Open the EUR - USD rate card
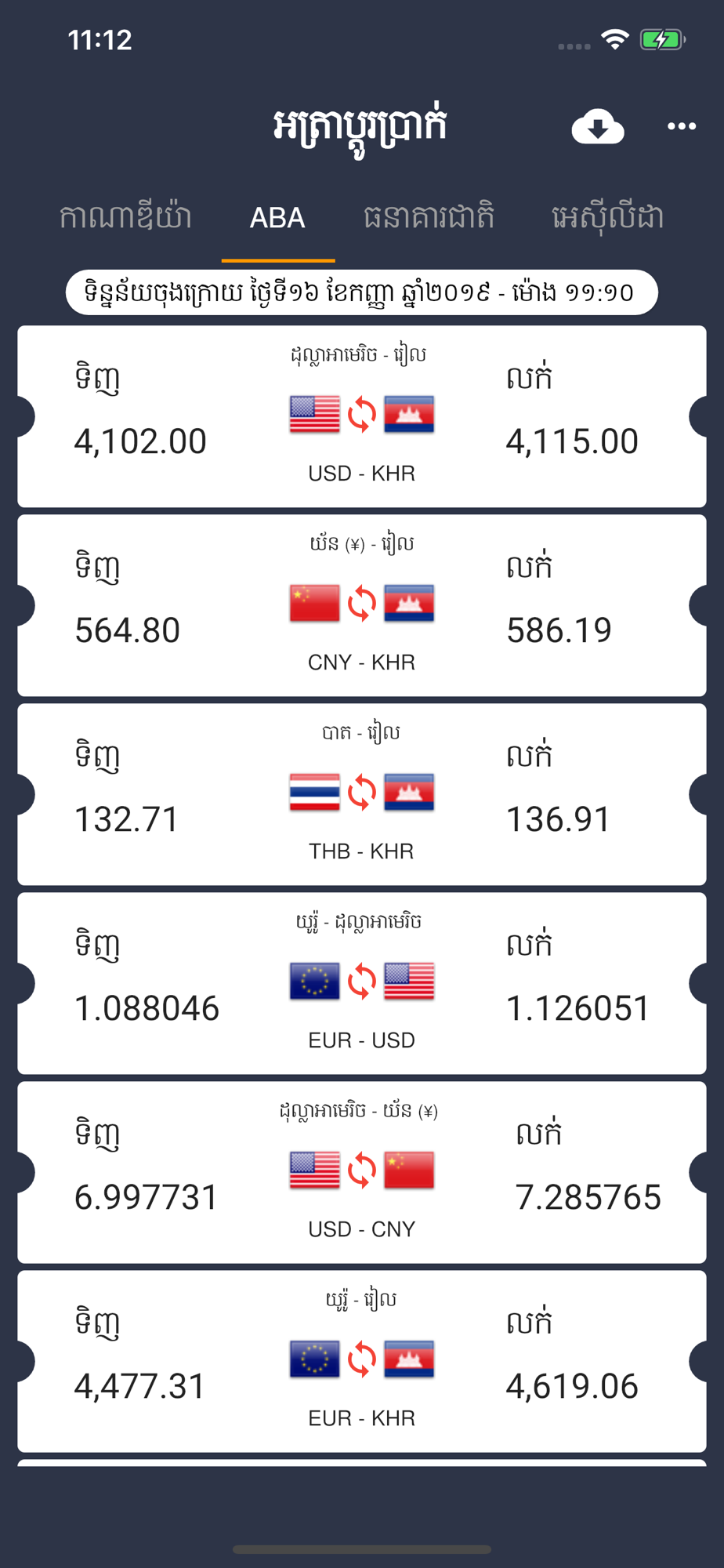Screen dimensions: 724x1568 pyautogui.click(x=362, y=983)
